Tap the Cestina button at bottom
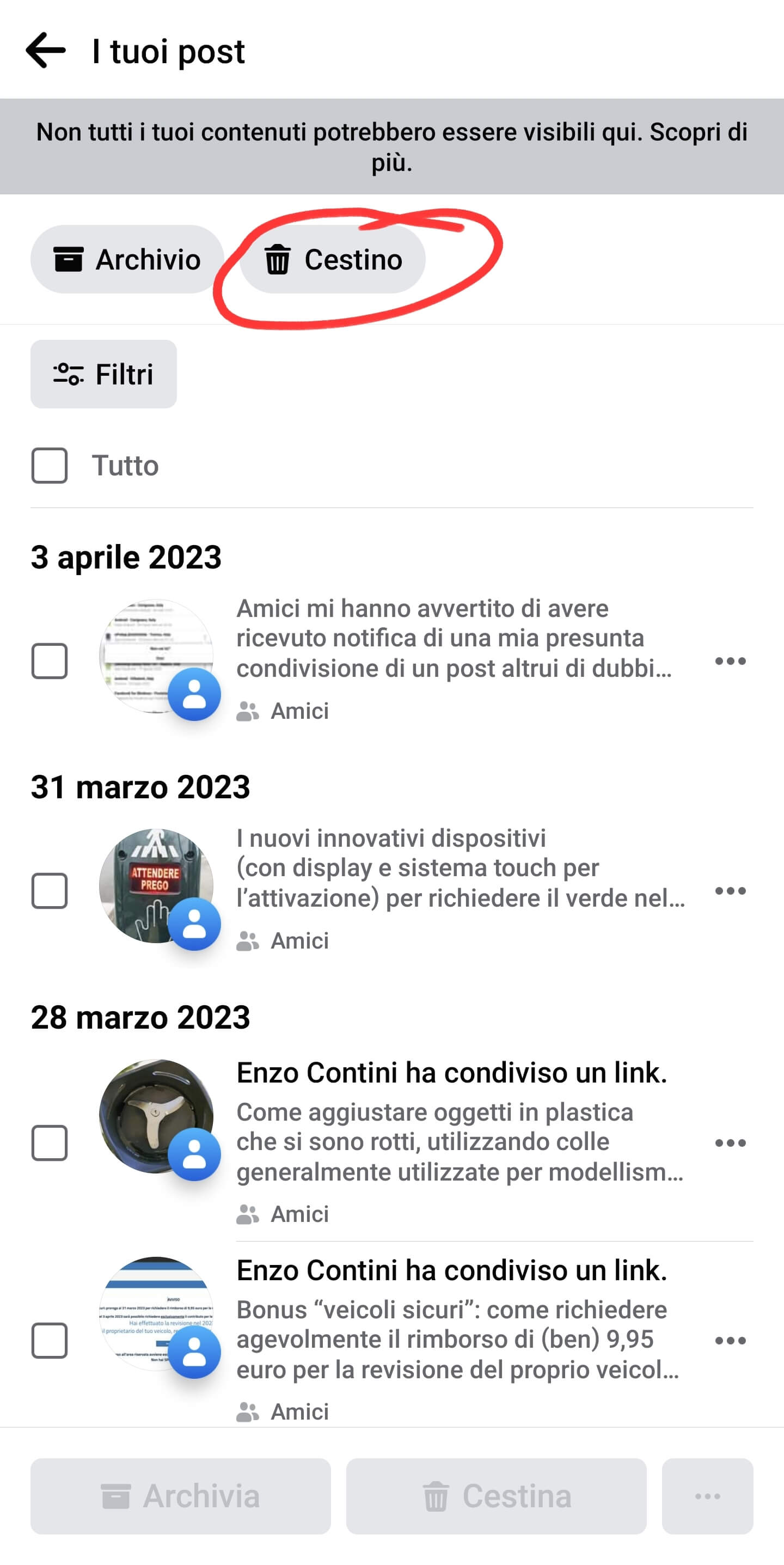This screenshot has height=1565, width=784. pyautogui.click(x=496, y=1496)
